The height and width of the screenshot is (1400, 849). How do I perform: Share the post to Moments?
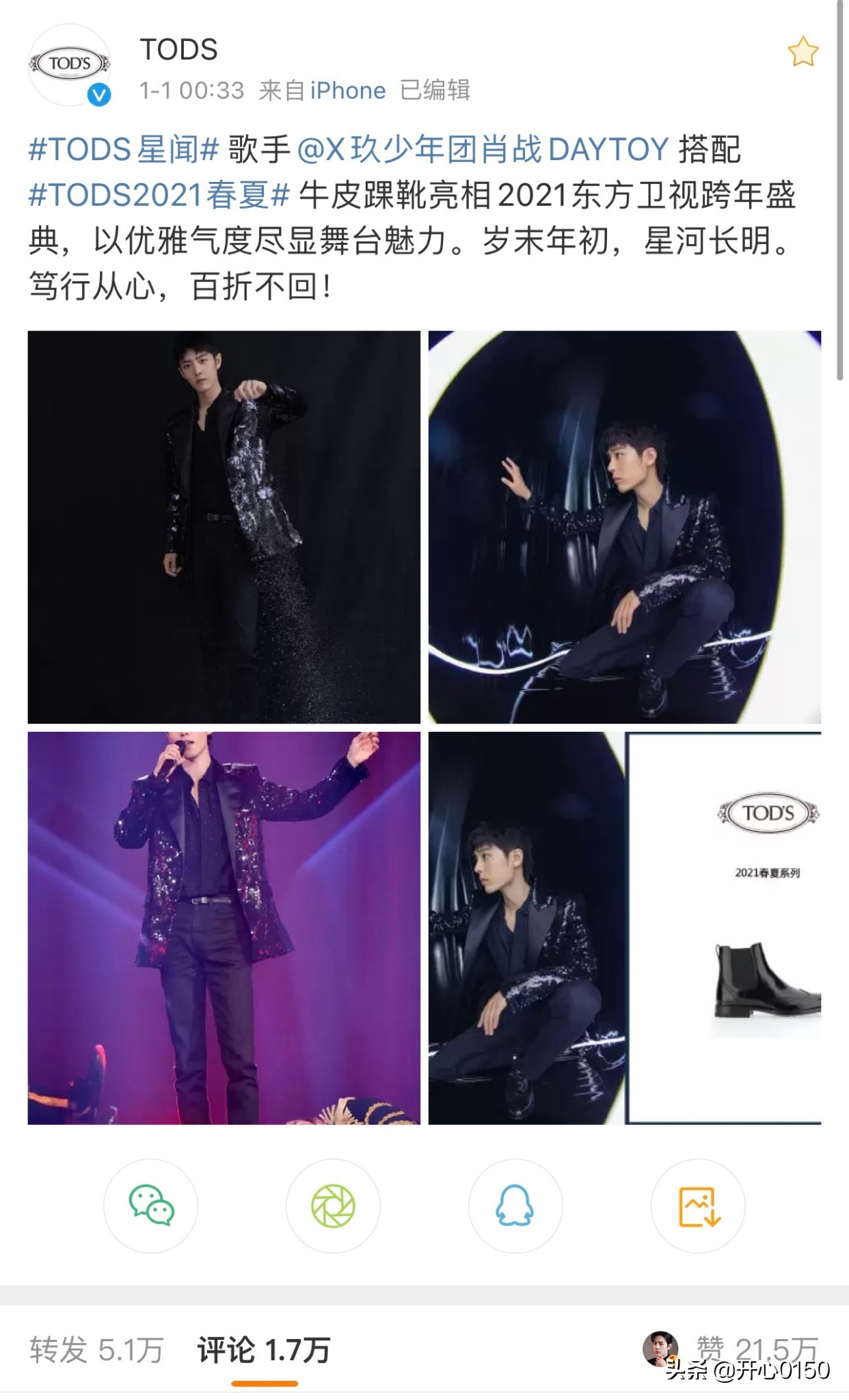(x=333, y=1206)
